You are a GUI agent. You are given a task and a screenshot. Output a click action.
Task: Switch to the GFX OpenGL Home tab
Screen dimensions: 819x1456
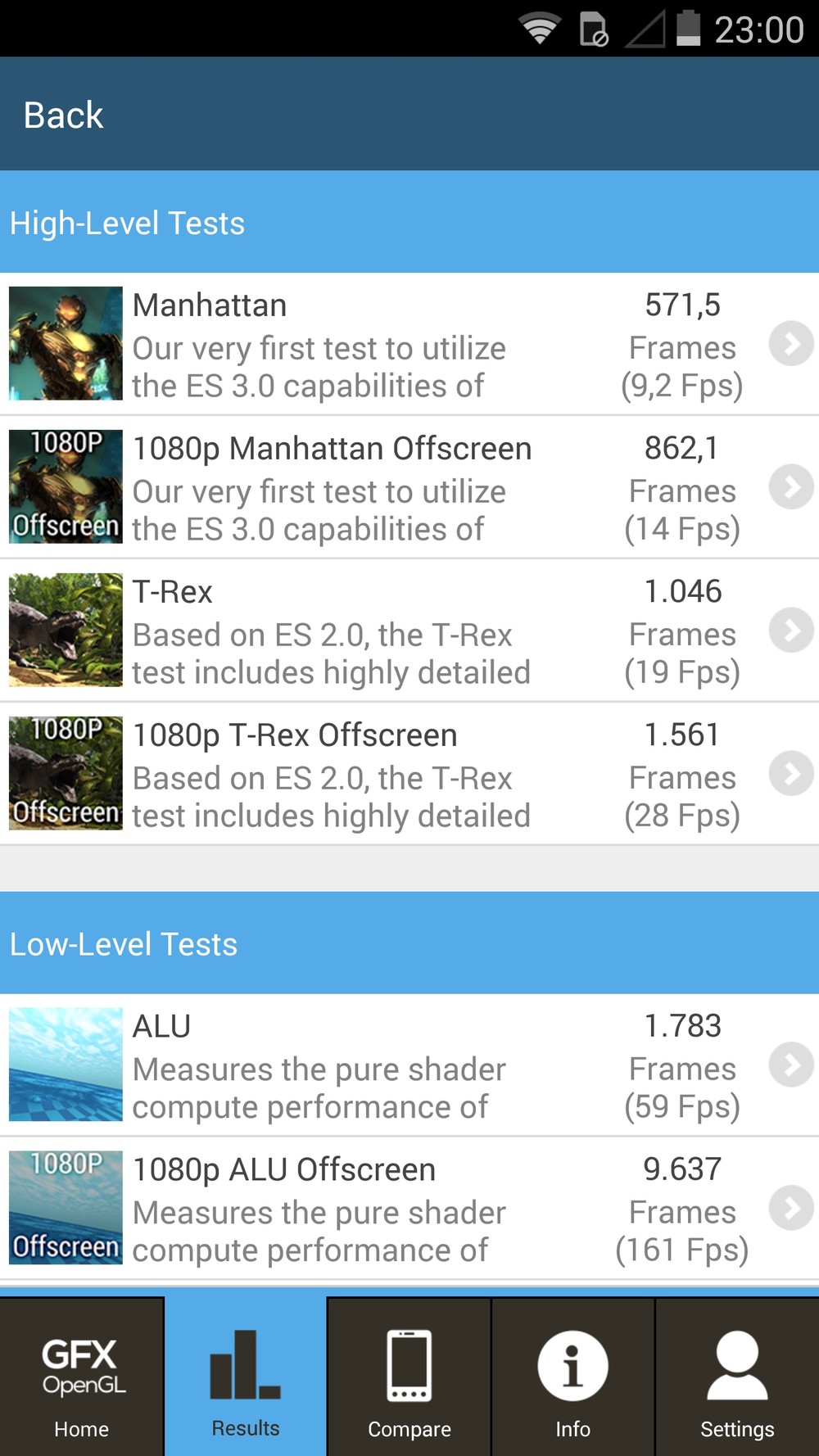coord(82,1377)
